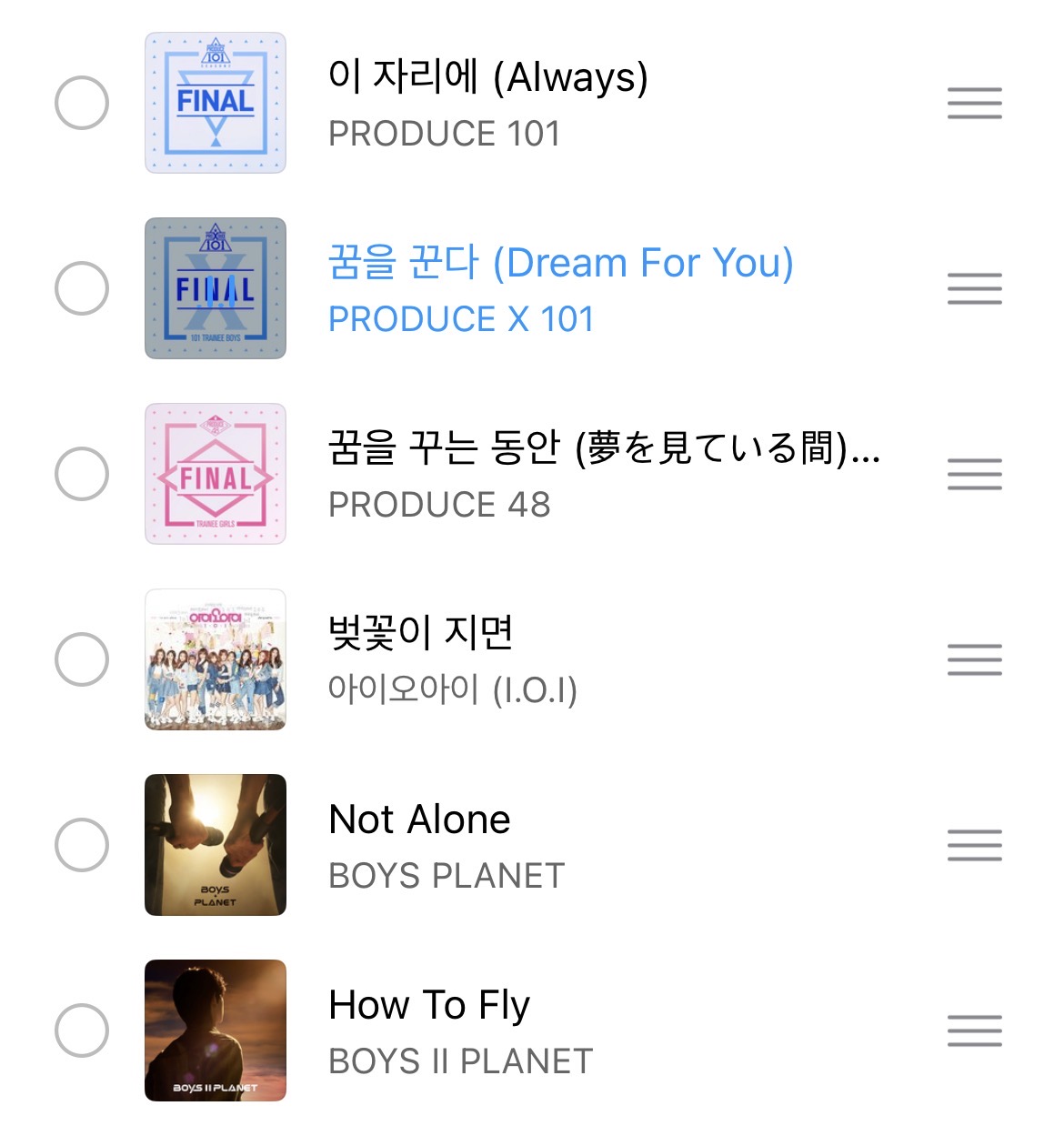This screenshot has width=1064, height=1146.
Task: Select 벚꽃이 지면 by I.O.I
Action: coord(82,659)
